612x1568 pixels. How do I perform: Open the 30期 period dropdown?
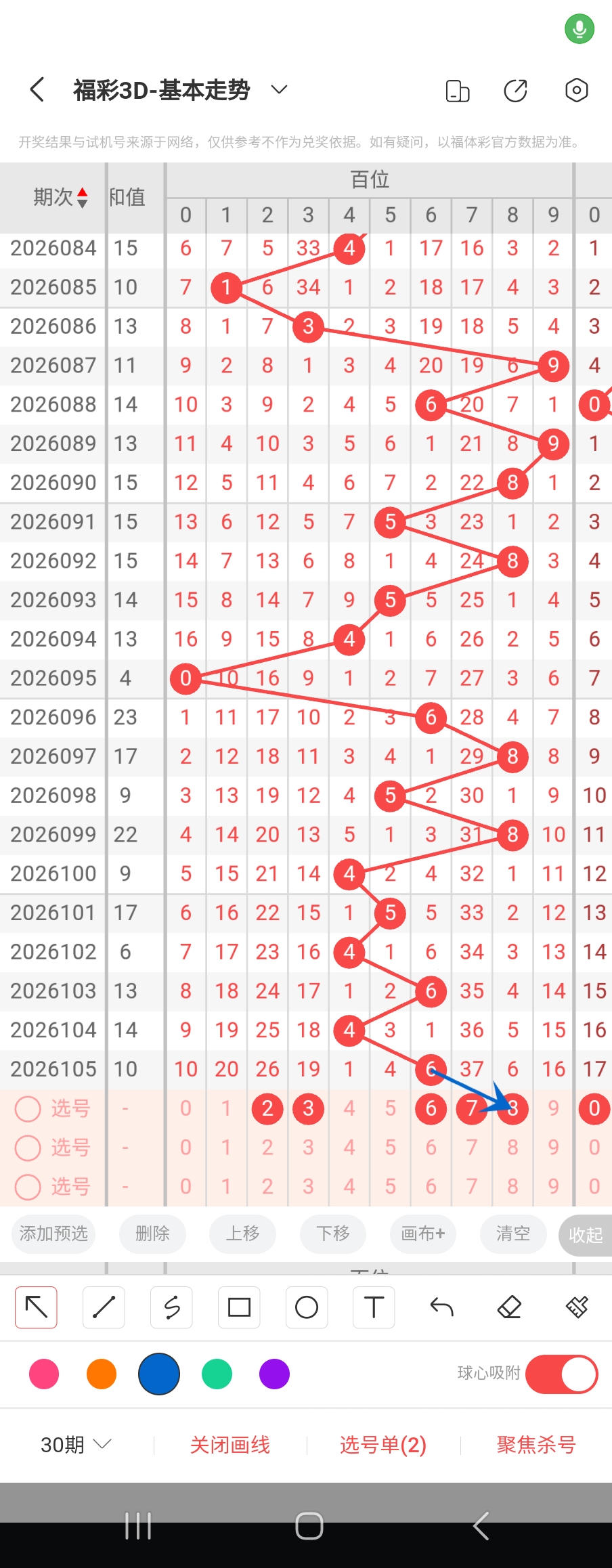(76, 1445)
